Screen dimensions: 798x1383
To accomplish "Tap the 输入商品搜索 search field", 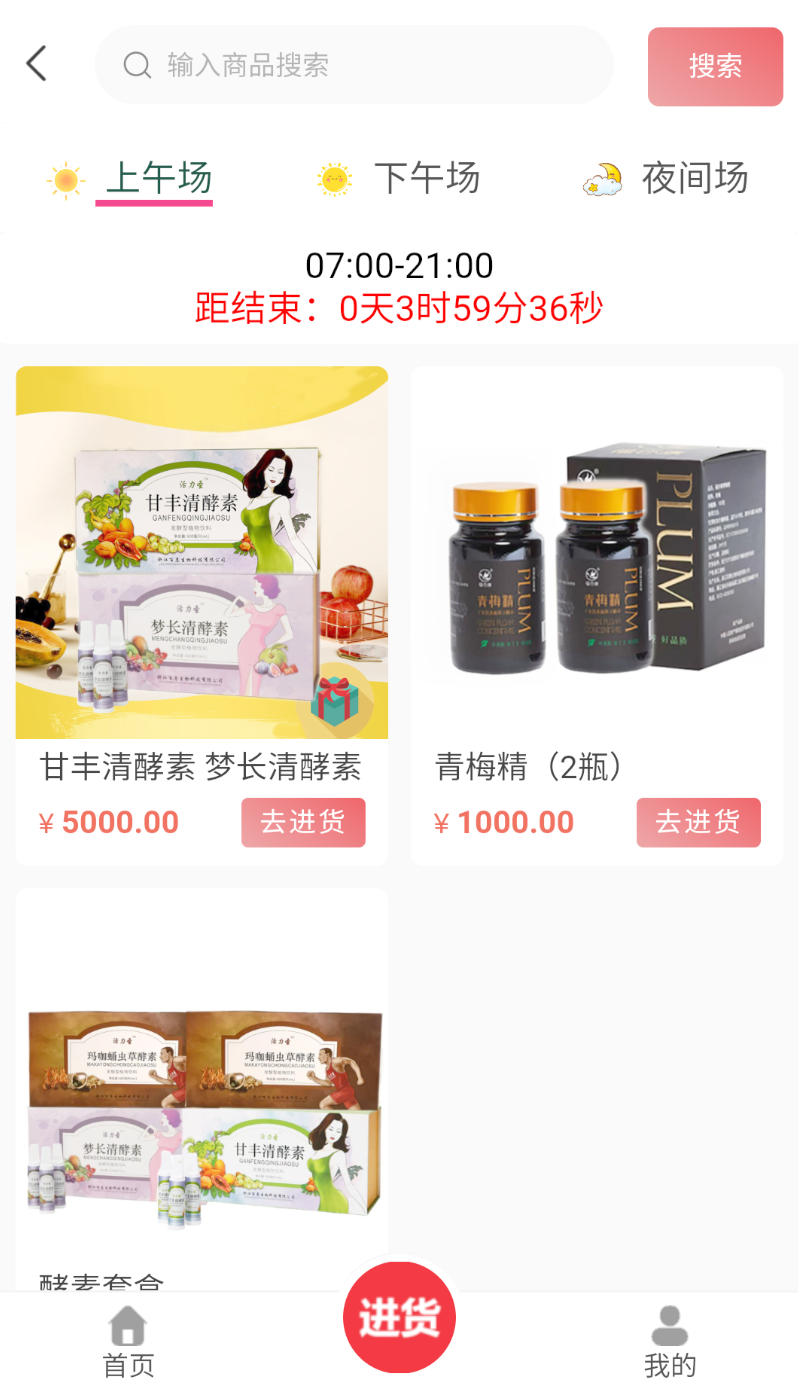I will click(x=354, y=65).
